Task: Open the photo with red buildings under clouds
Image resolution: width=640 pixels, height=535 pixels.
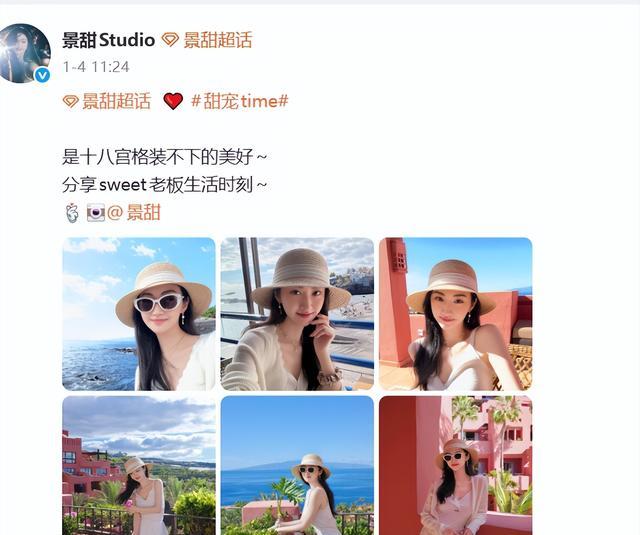Action: [139, 465]
